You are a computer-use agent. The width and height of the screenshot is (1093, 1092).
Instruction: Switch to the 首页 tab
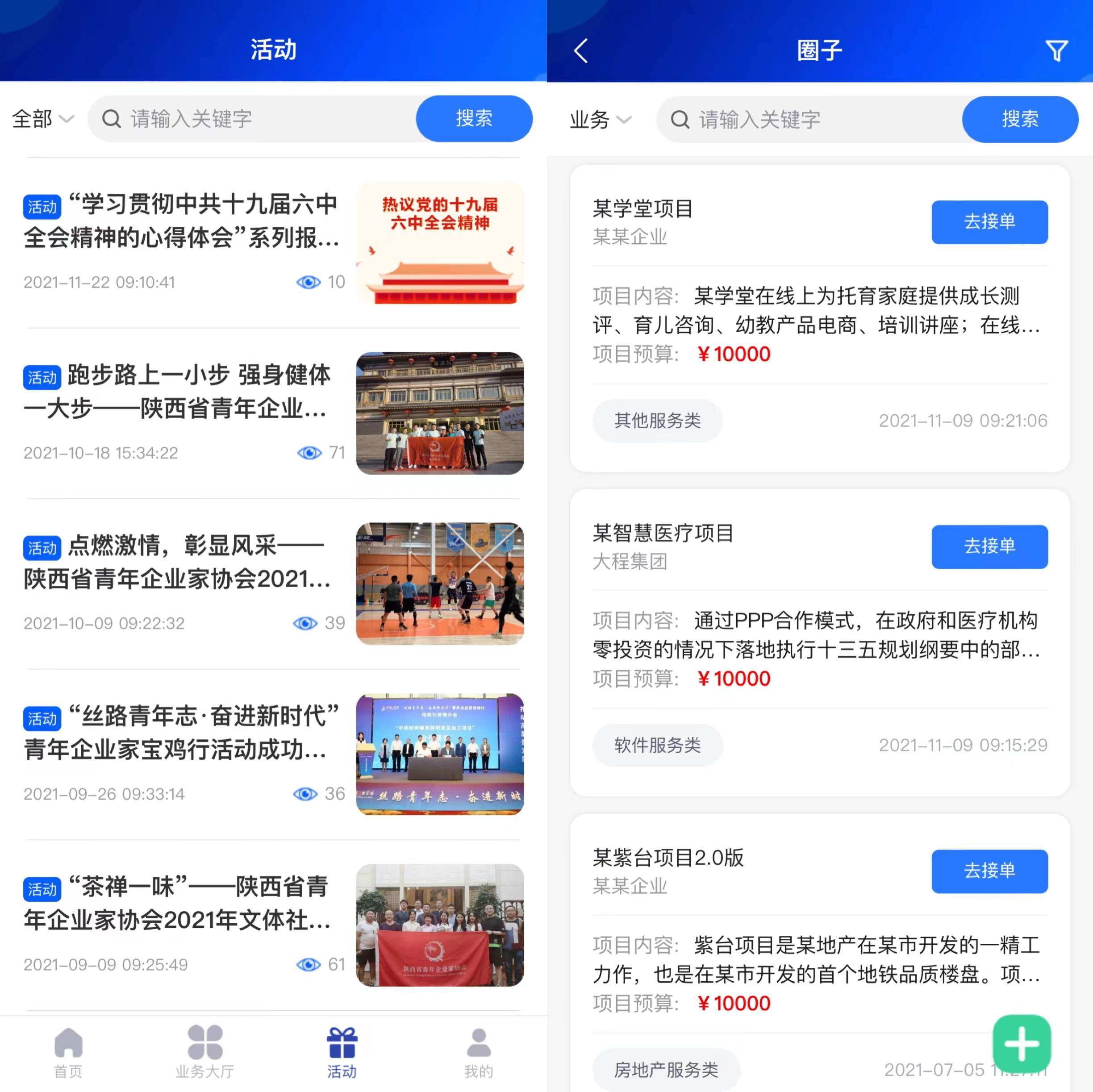(x=68, y=1052)
